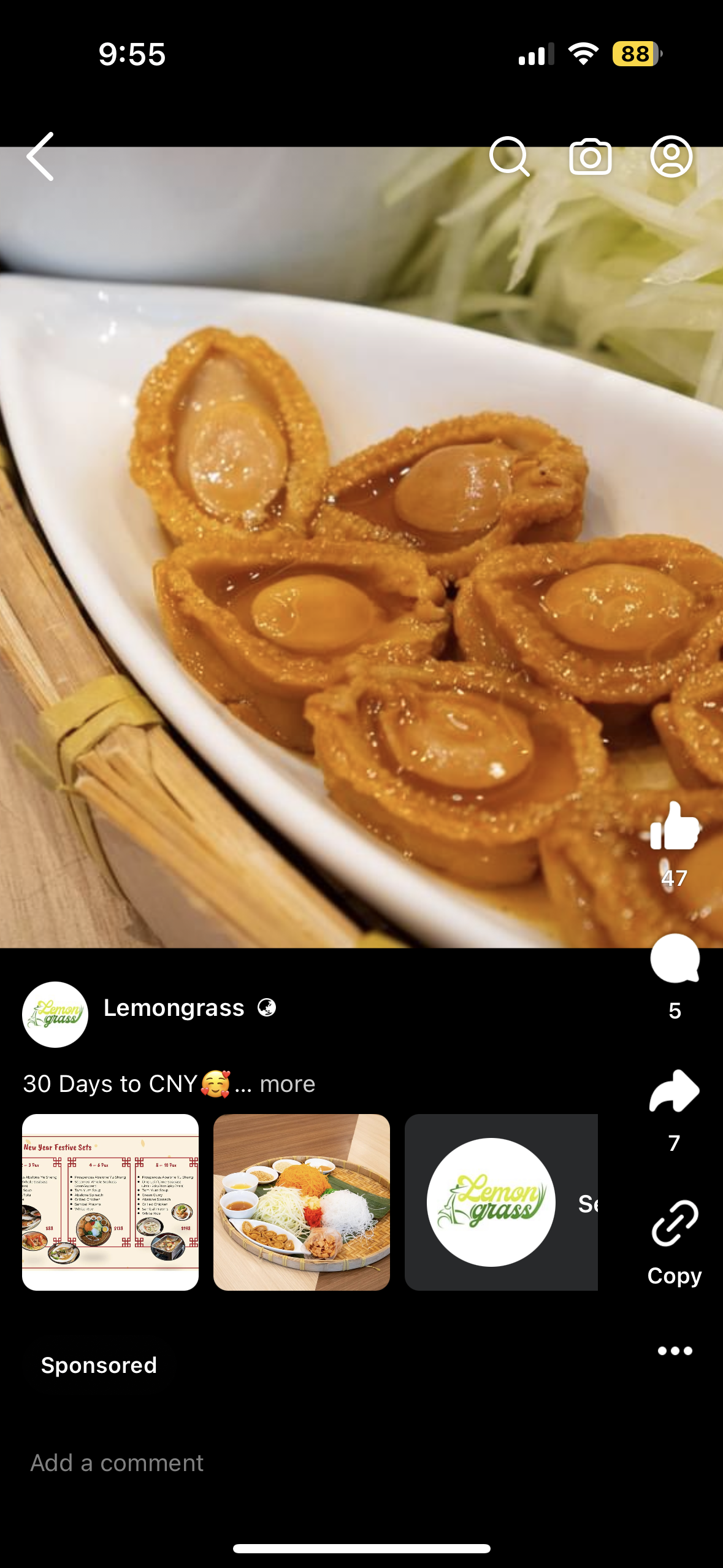Screen dimensions: 723x1568
Task: Open the profile icon
Action: click(671, 156)
